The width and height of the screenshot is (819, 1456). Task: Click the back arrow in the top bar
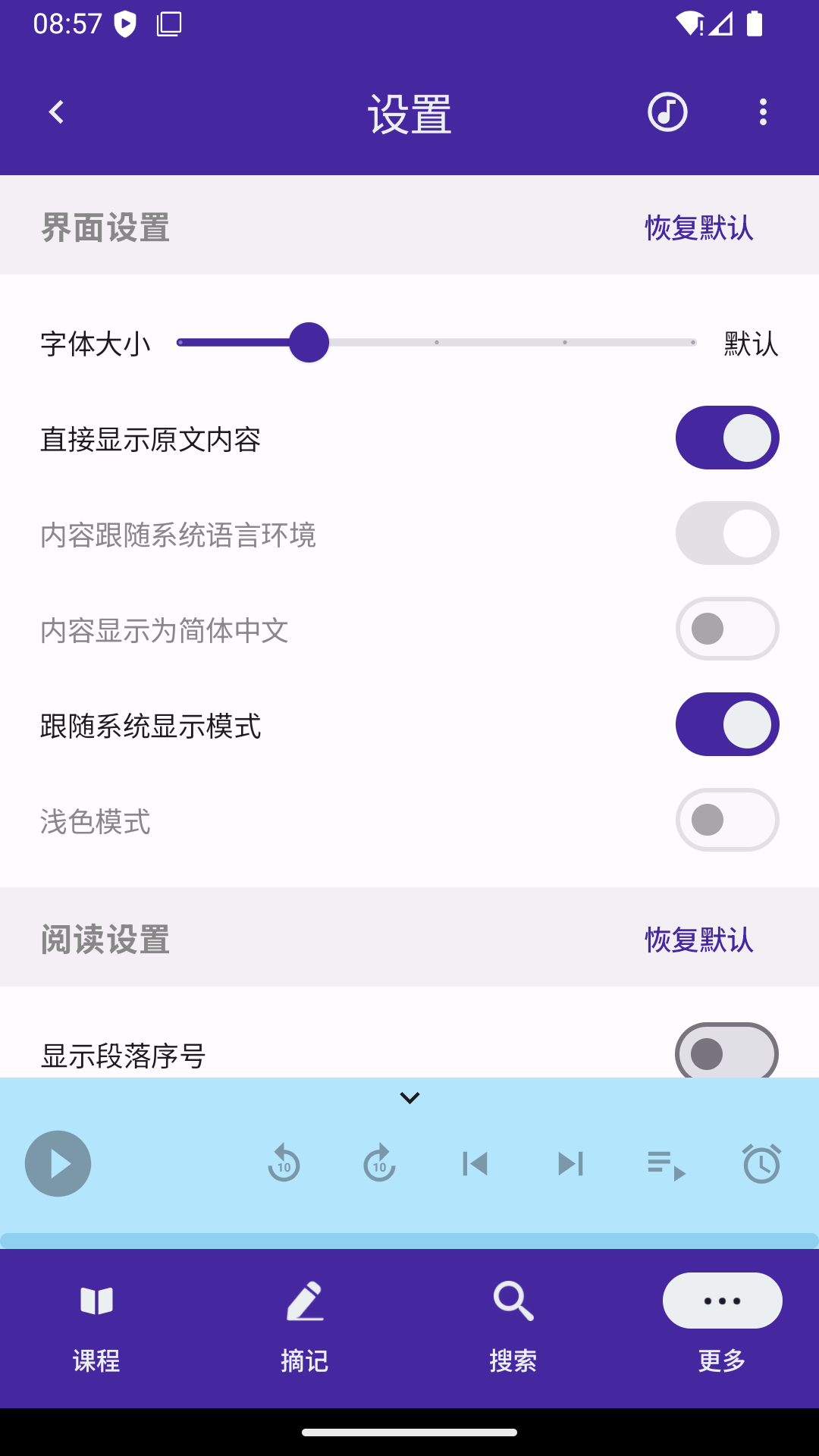point(55,112)
